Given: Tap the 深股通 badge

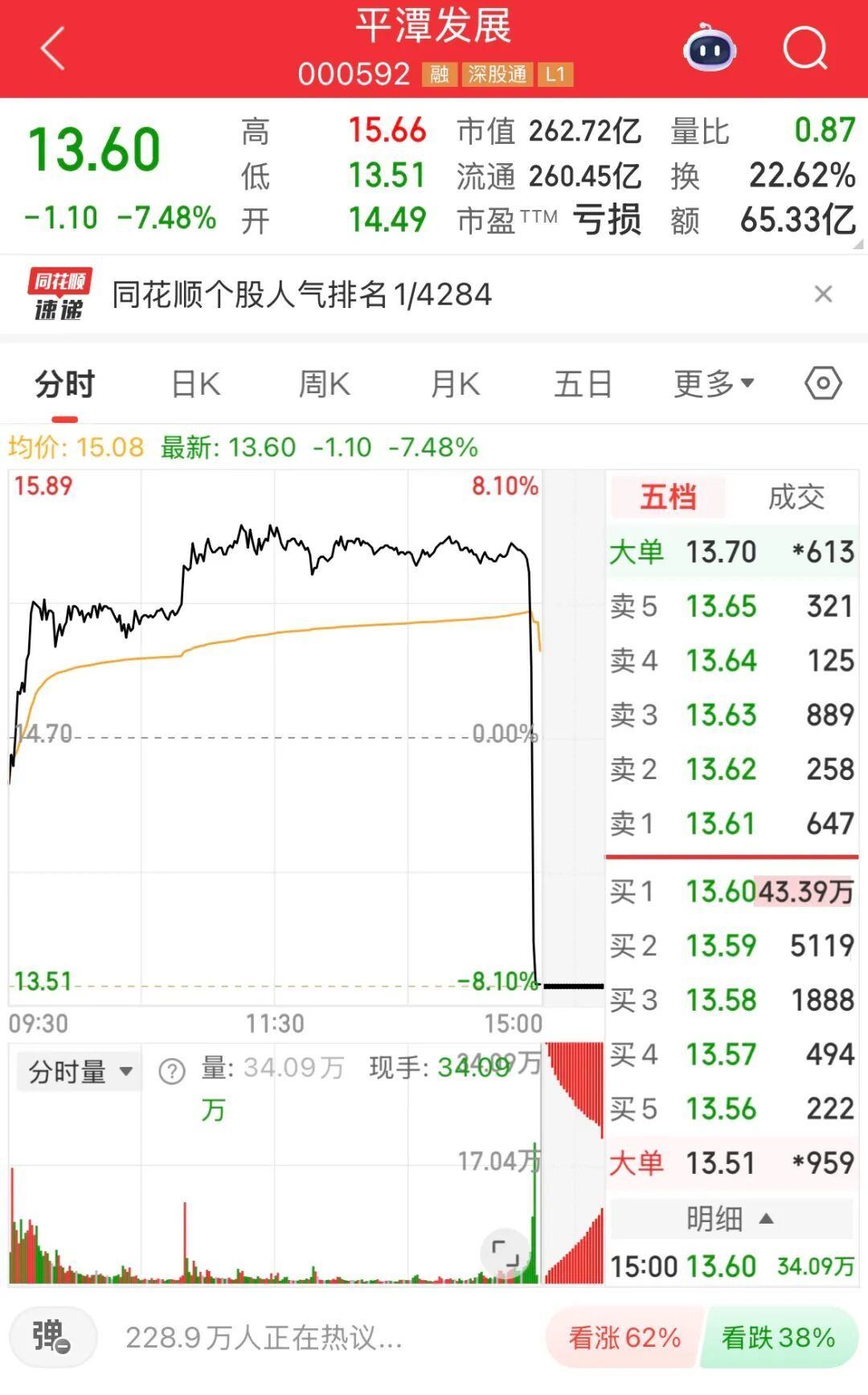Looking at the screenshot, I should tap(496, 74).
